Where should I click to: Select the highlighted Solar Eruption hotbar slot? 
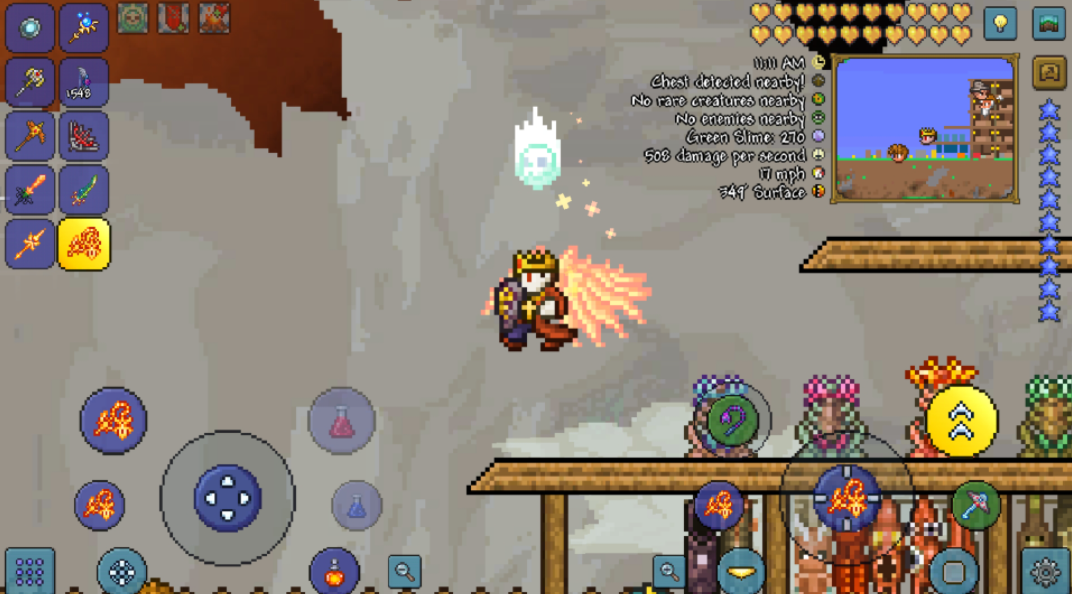click(x=84, y=244)
